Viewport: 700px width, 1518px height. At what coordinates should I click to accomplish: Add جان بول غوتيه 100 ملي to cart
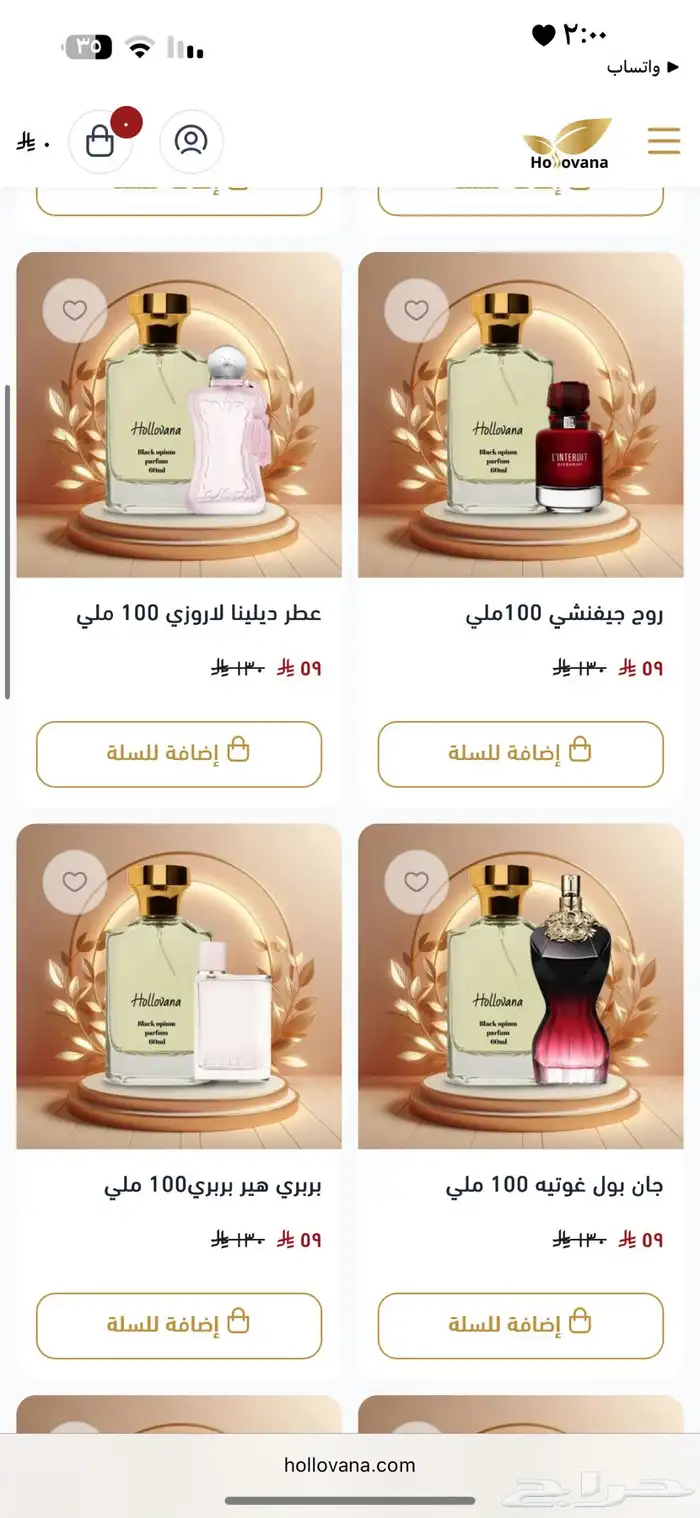(520, 1325)
